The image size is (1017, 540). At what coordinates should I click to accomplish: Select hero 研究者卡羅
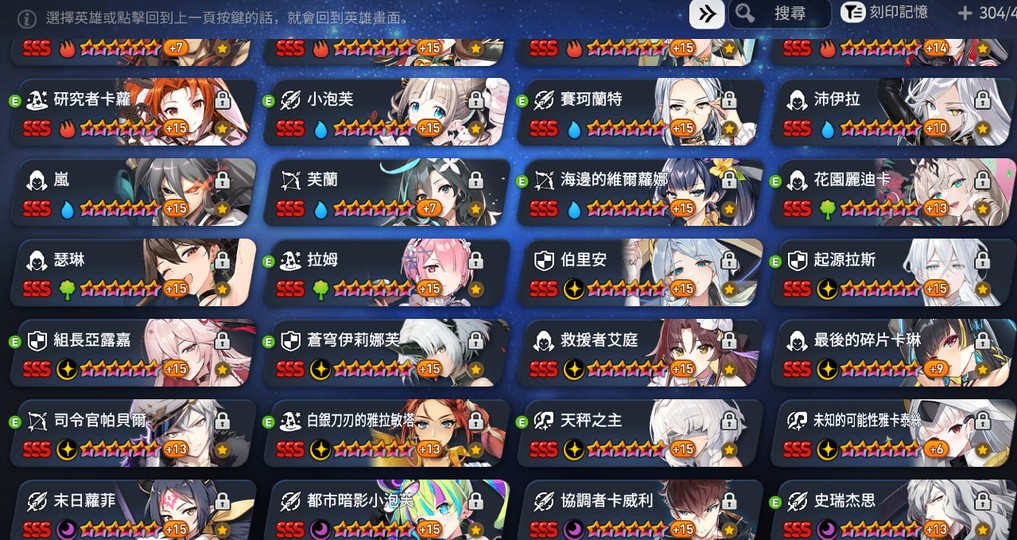click(130, 112)
